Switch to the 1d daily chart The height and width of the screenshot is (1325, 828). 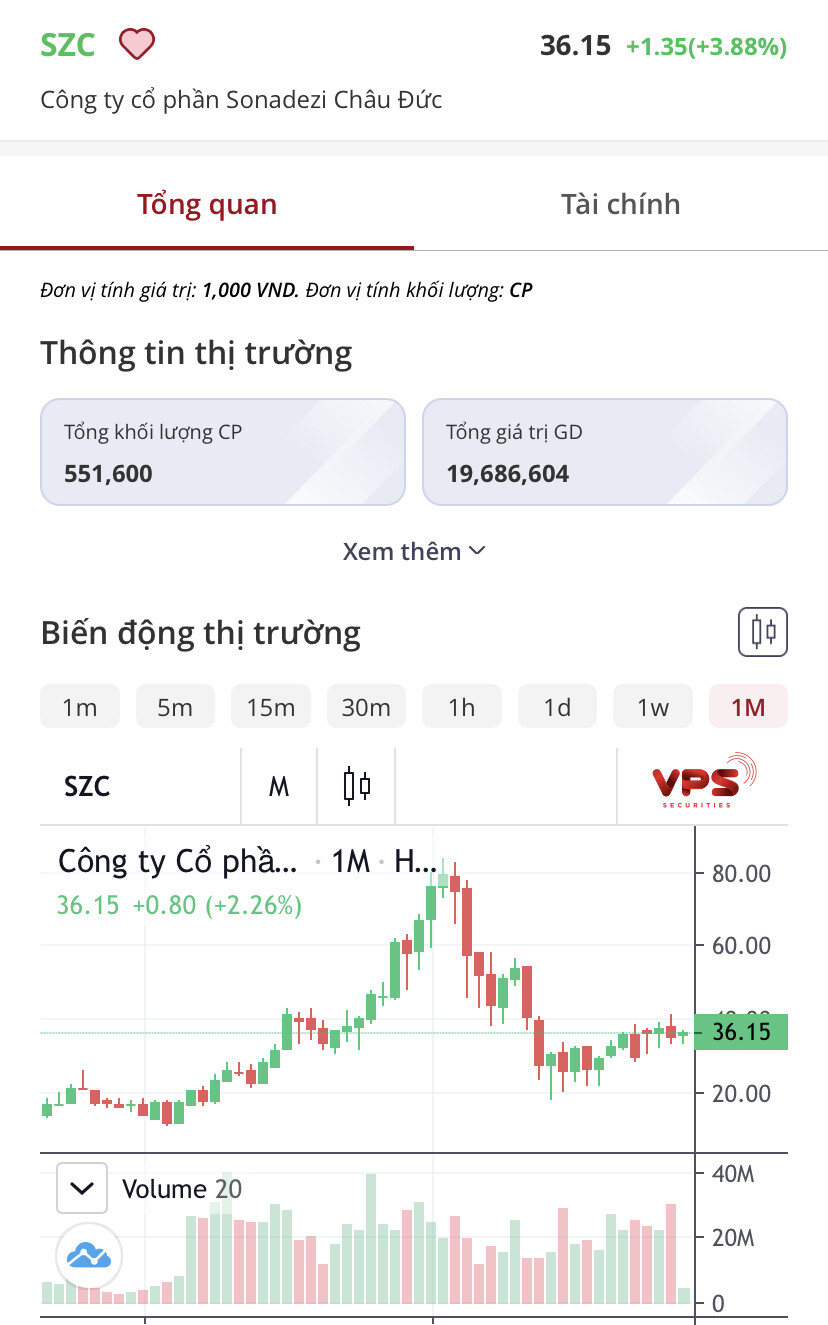557,707
